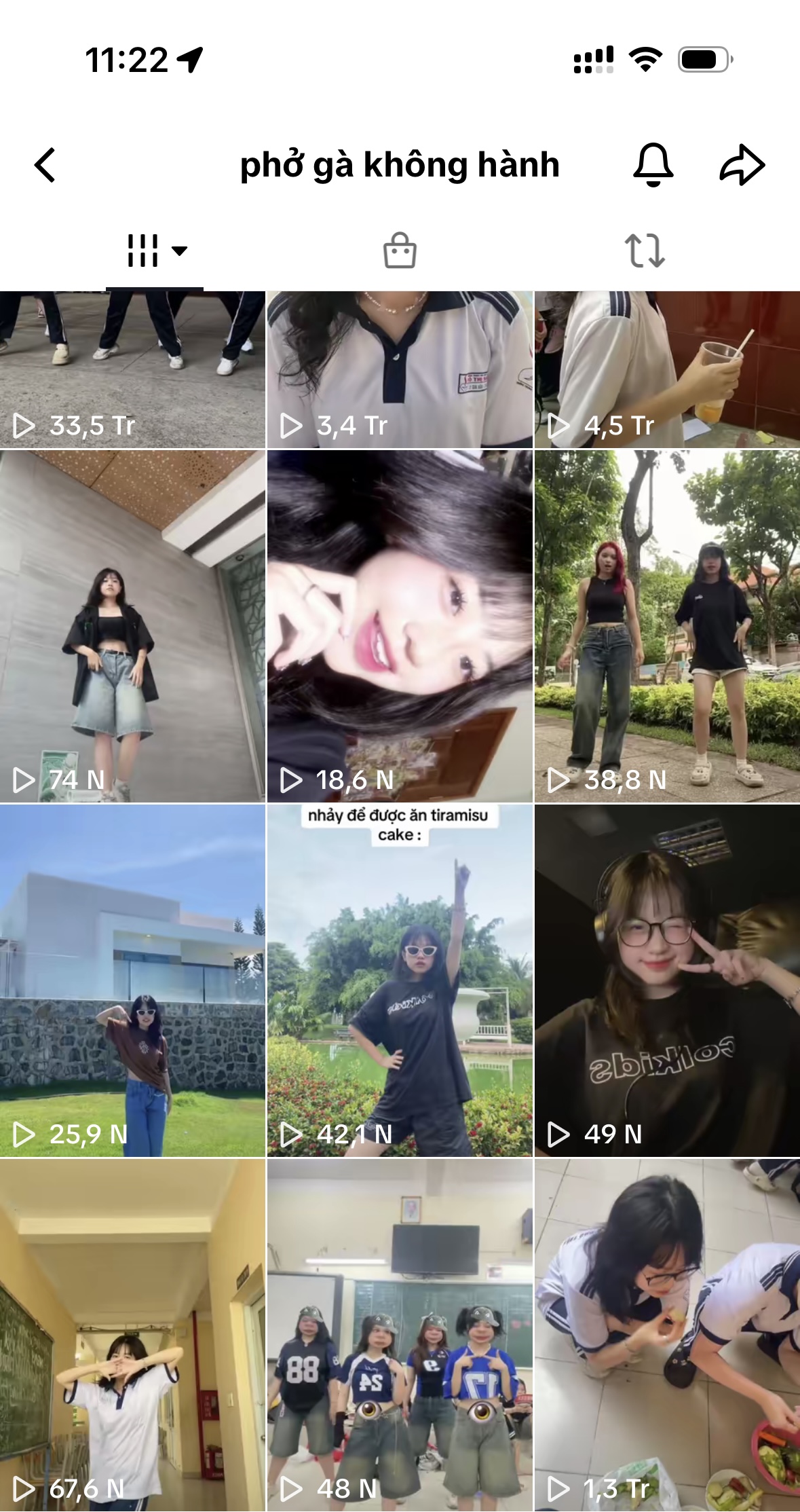This screenshot has width=800, height=1512.
Task: Watch the video with 1,3 Tr views
Action: click(667, 1335)
